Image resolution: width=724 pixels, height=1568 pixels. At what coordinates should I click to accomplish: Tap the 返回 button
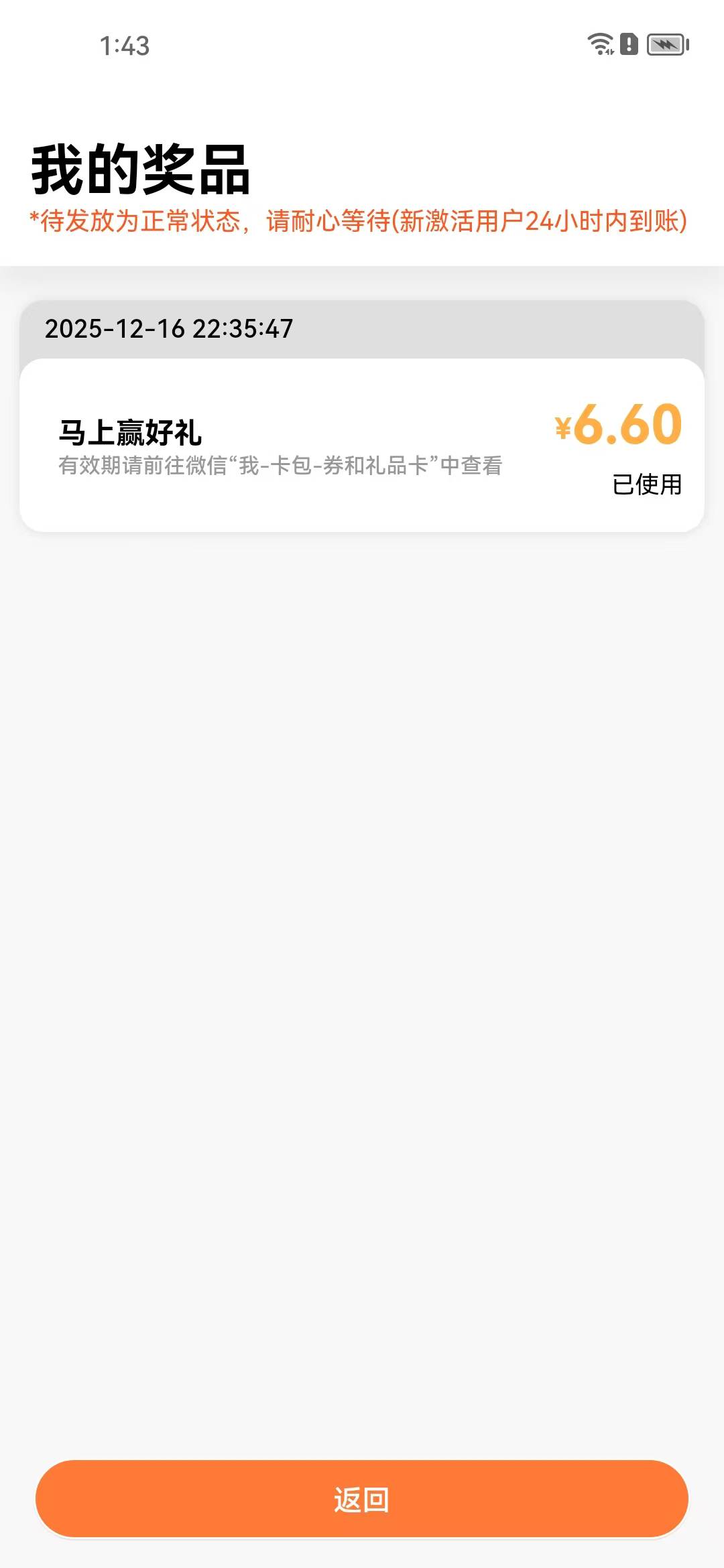[x=362, y=1499]
